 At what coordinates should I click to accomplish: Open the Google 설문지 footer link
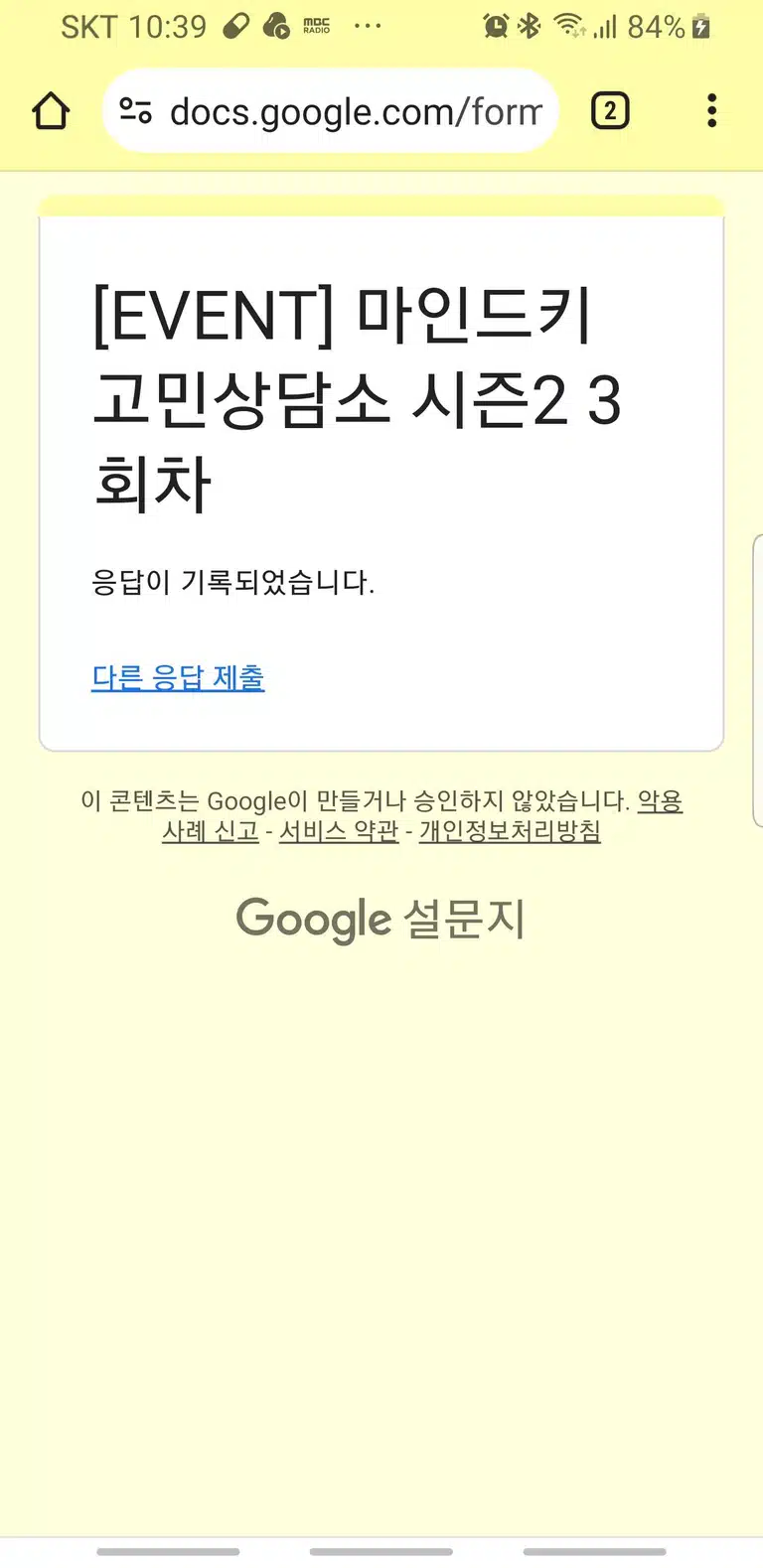coord(381,919)
